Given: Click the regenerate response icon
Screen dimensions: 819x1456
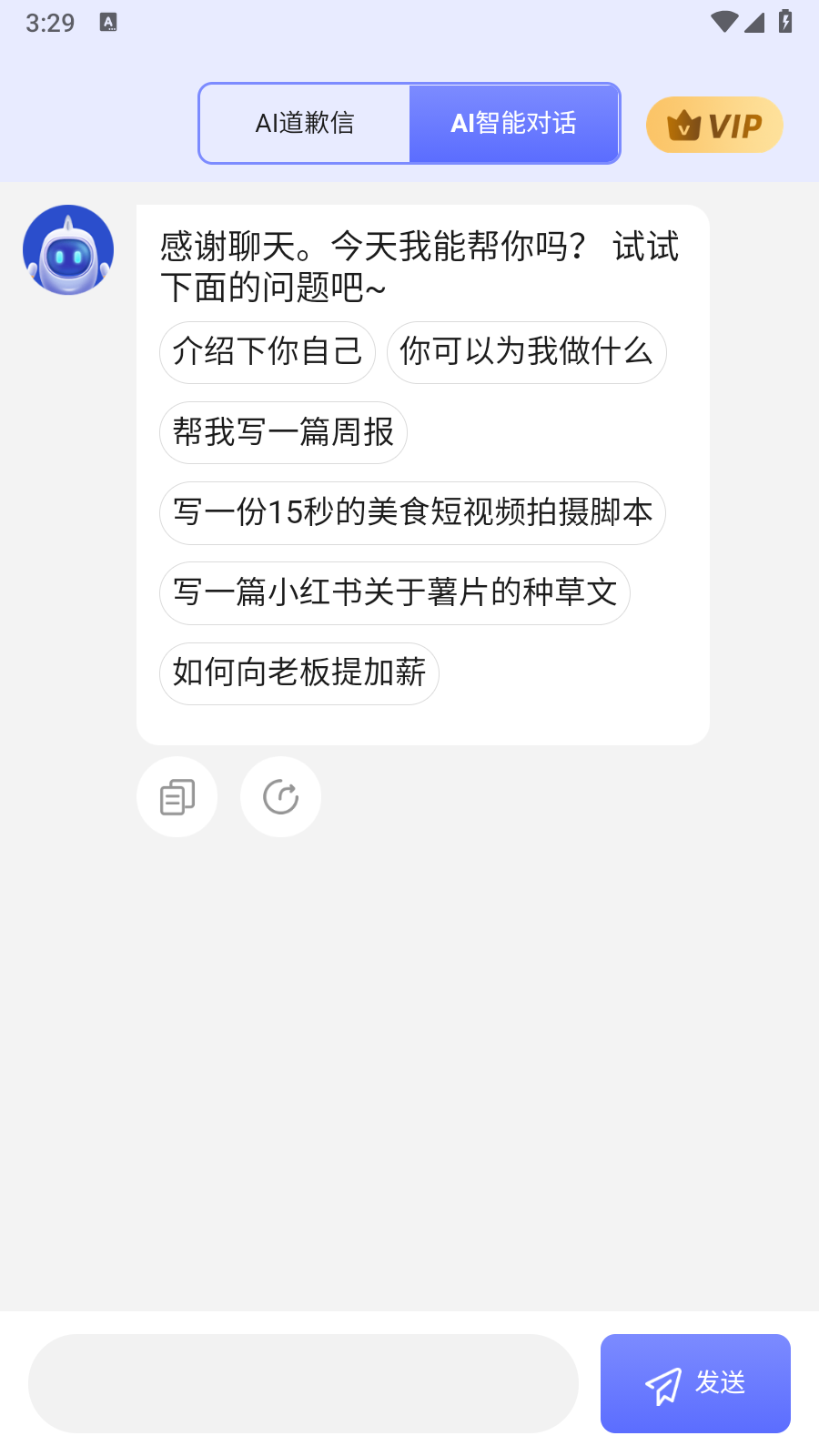Looking at the screenshot, I should coord(280,796).
